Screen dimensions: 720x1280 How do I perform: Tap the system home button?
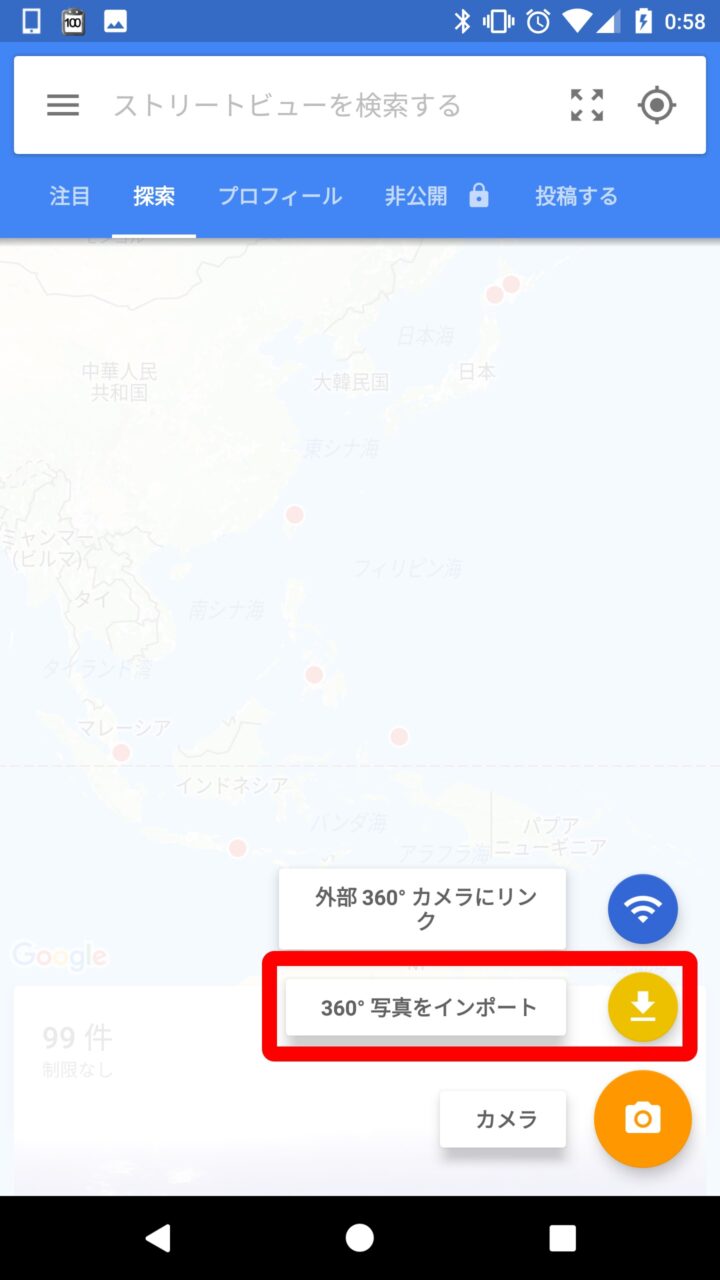pyautogui.click(x=360, y=1238)
